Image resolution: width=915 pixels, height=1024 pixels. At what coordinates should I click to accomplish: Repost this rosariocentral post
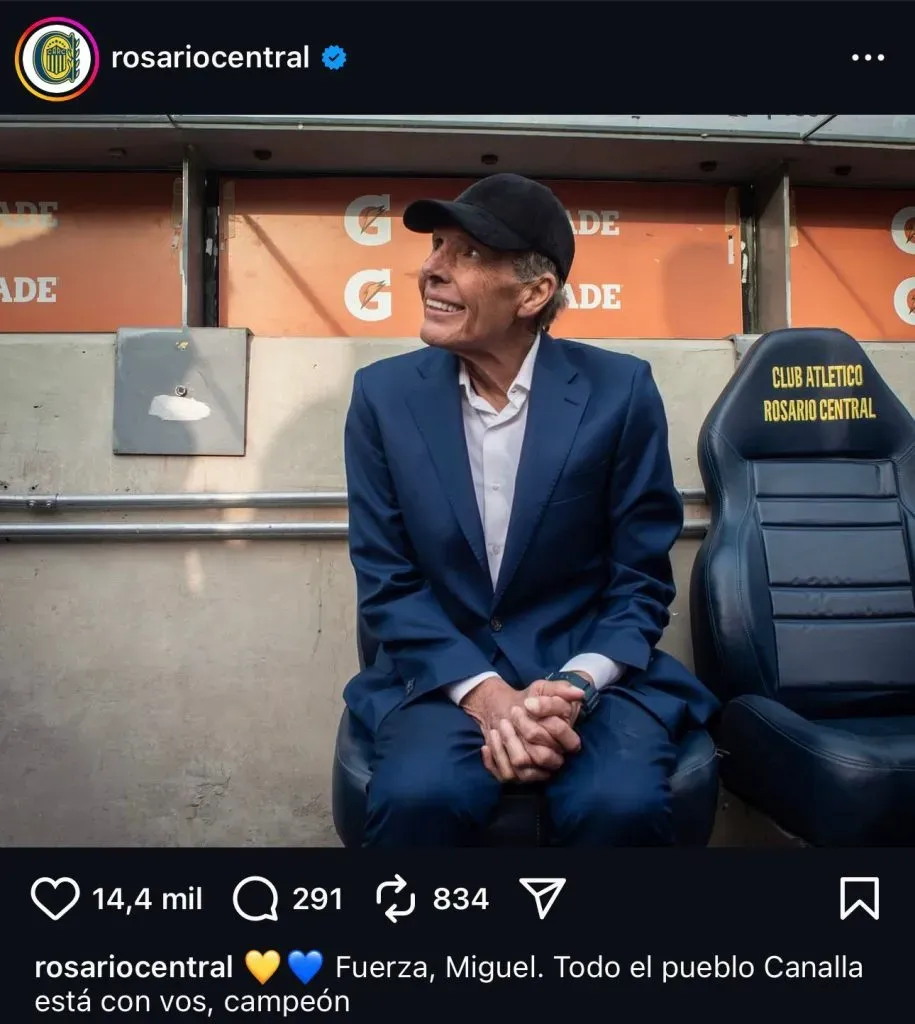tap(396, 899)
